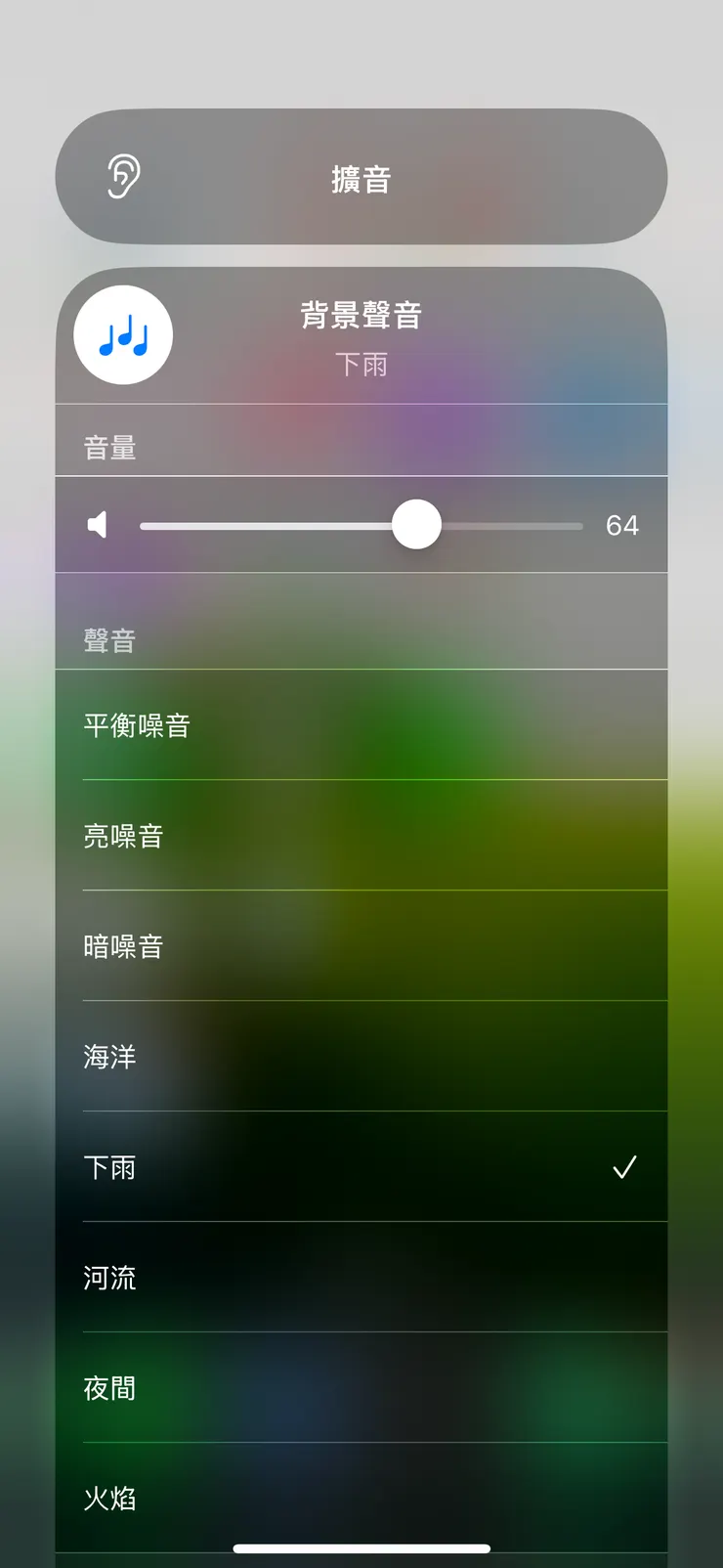Tap the speaker icon beside the volume slider
The image size is (723, 1568).
(98, 525)
